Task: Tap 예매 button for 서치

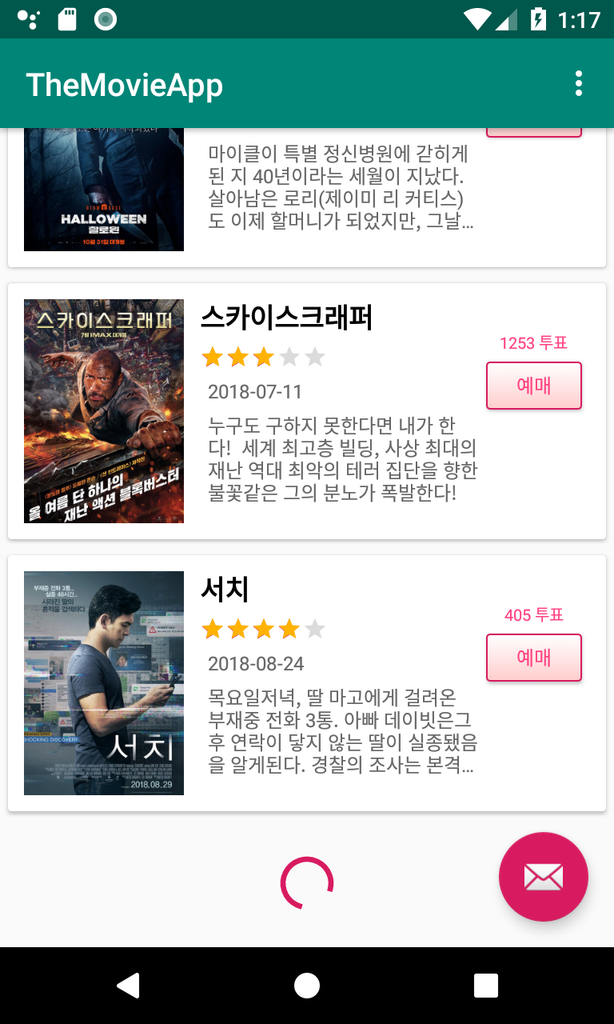Action: click(x=533, y=658)
